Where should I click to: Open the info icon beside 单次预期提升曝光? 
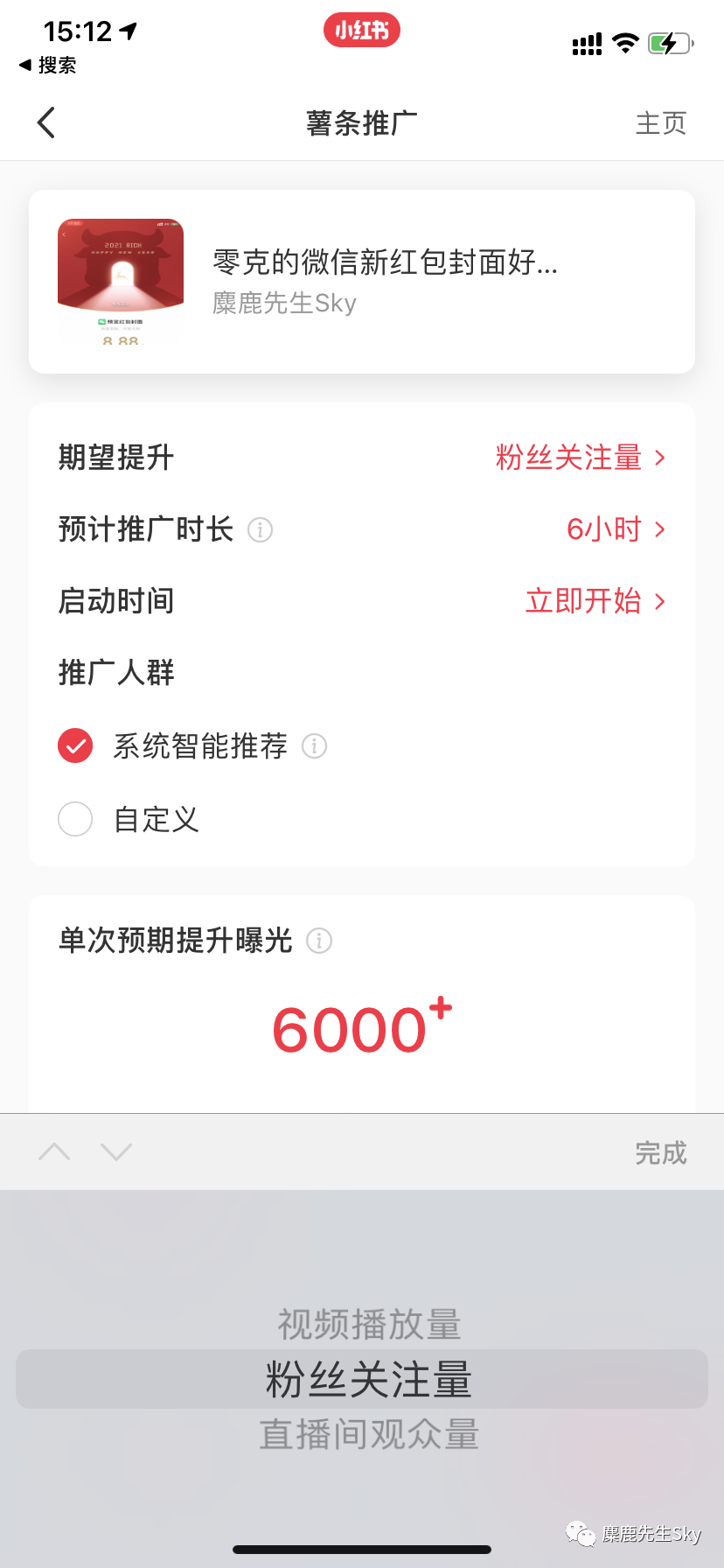[x=319, y=941]
